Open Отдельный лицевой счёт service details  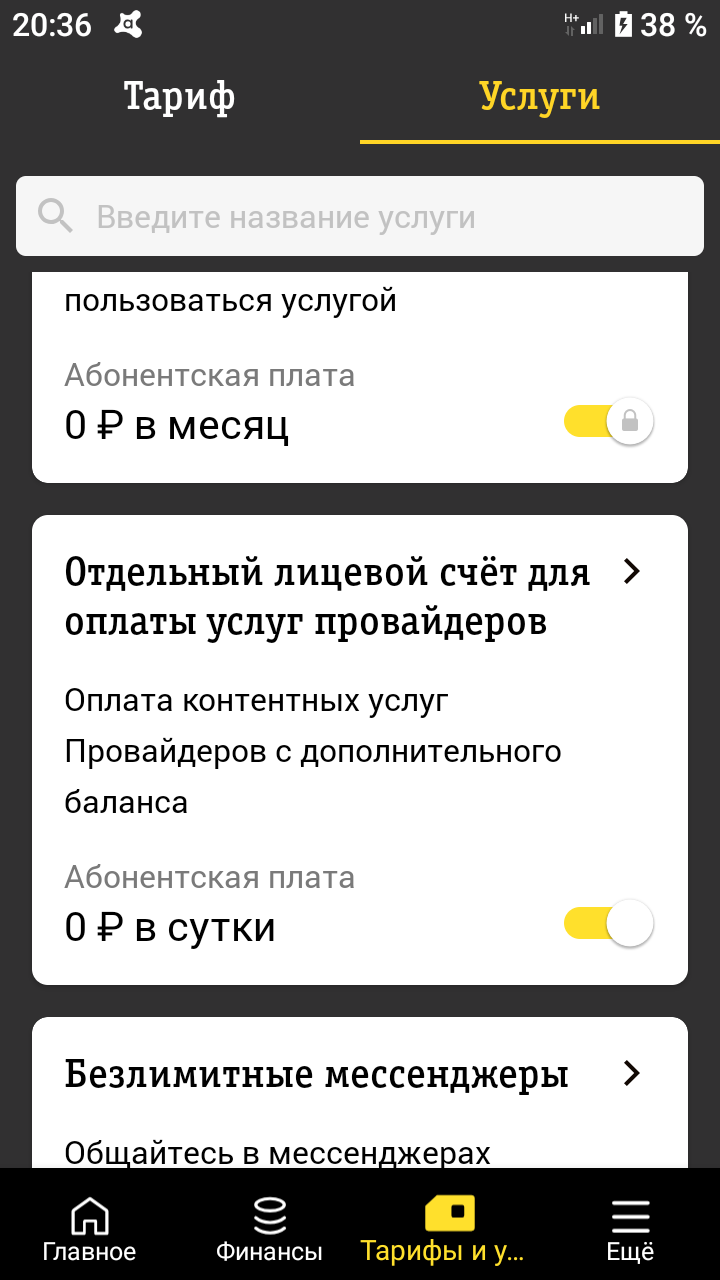[630, 572]
